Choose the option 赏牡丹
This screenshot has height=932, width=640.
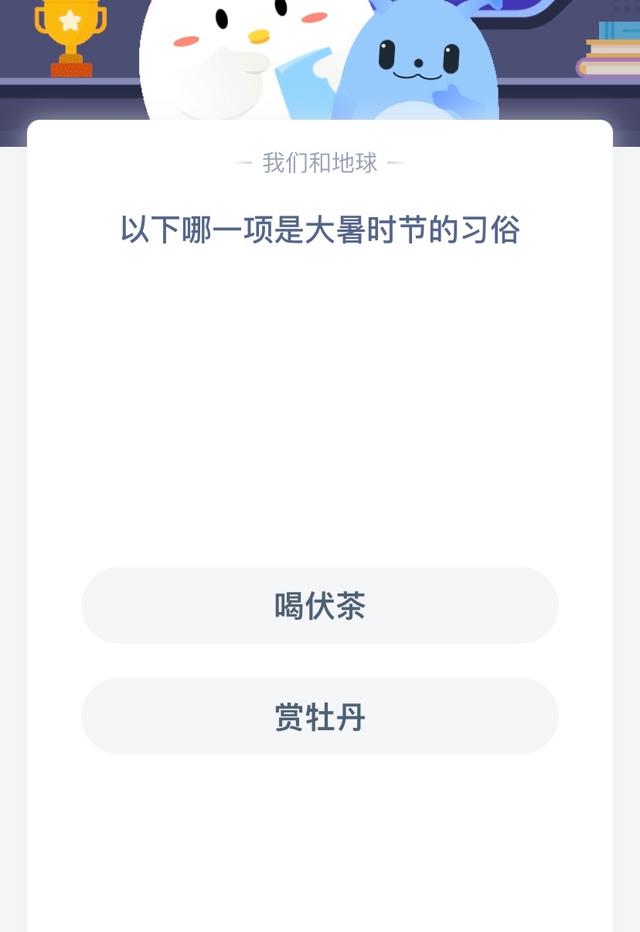click(x=319, y=717)
